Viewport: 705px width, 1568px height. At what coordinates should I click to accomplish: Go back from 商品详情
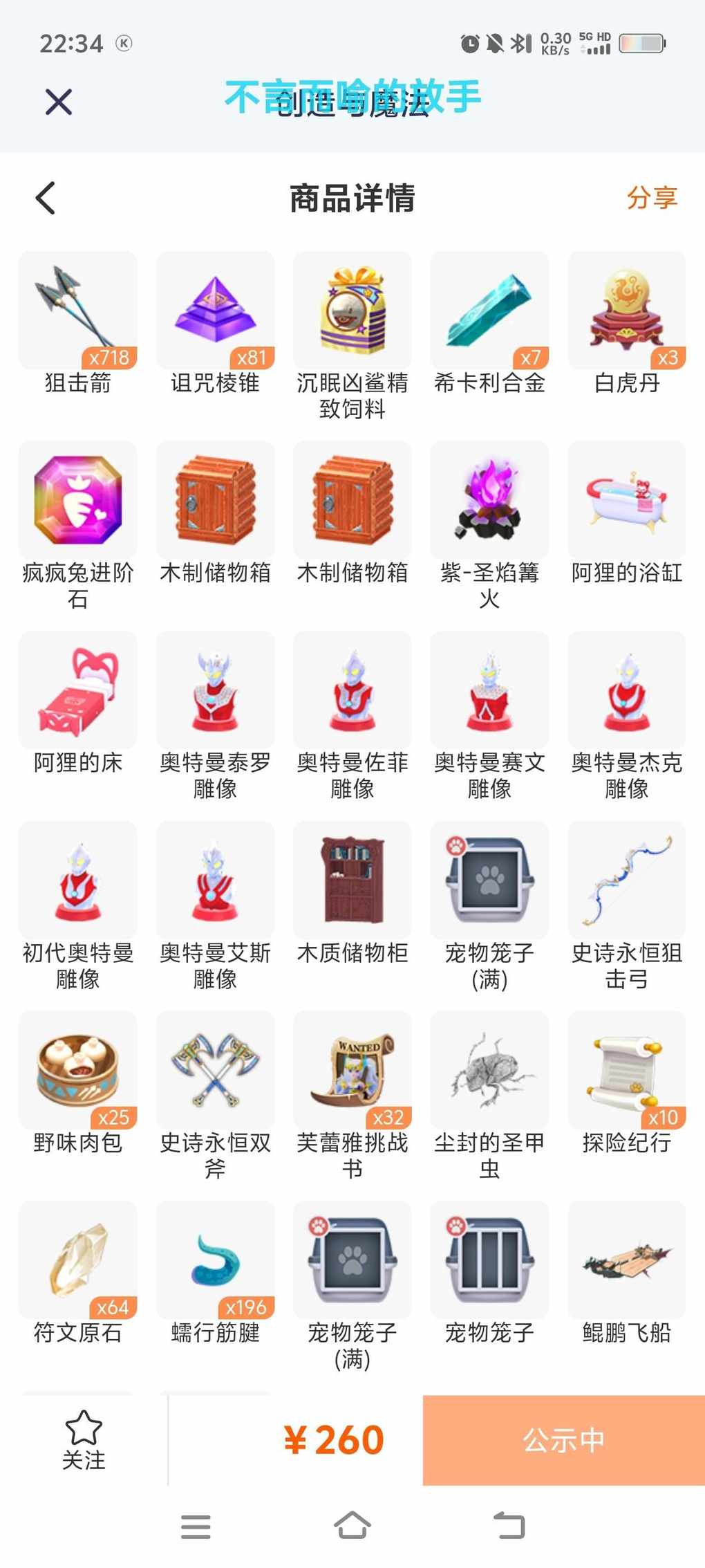click(x=46, y=199)
